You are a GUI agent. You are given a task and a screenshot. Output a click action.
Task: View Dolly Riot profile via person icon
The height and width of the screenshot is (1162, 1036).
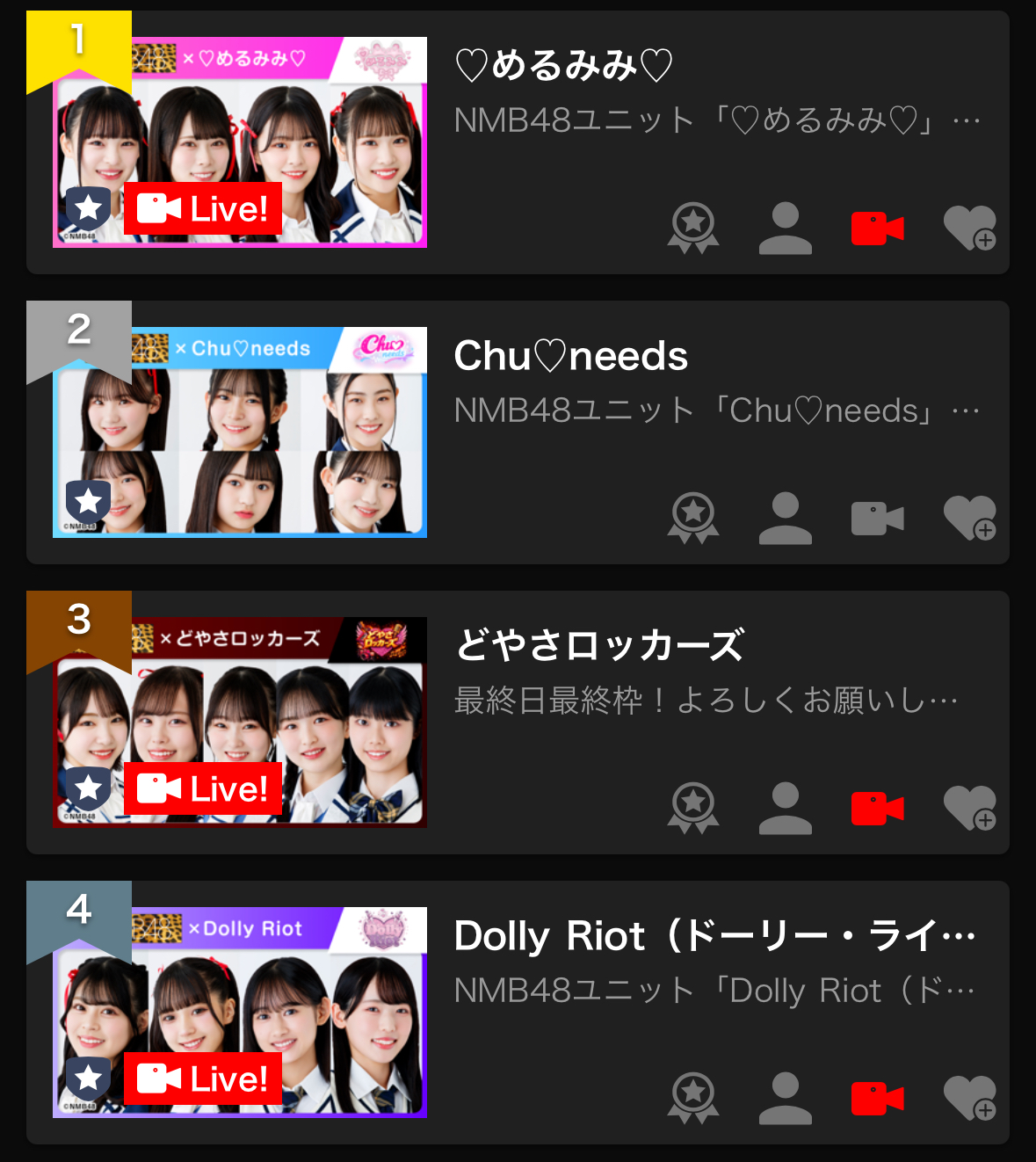785,1098
